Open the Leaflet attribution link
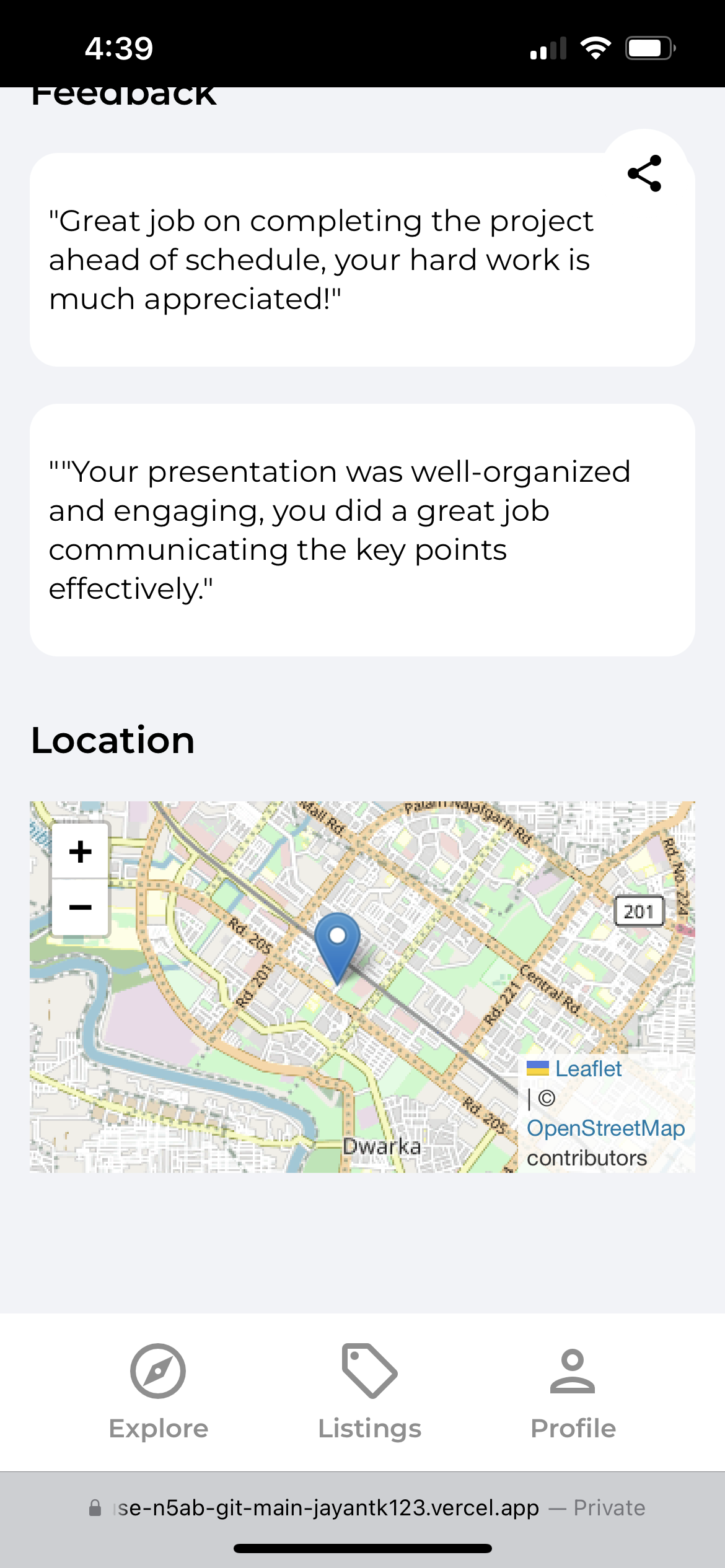This screenshot has width=725, height=1568. pos(588,1068)
